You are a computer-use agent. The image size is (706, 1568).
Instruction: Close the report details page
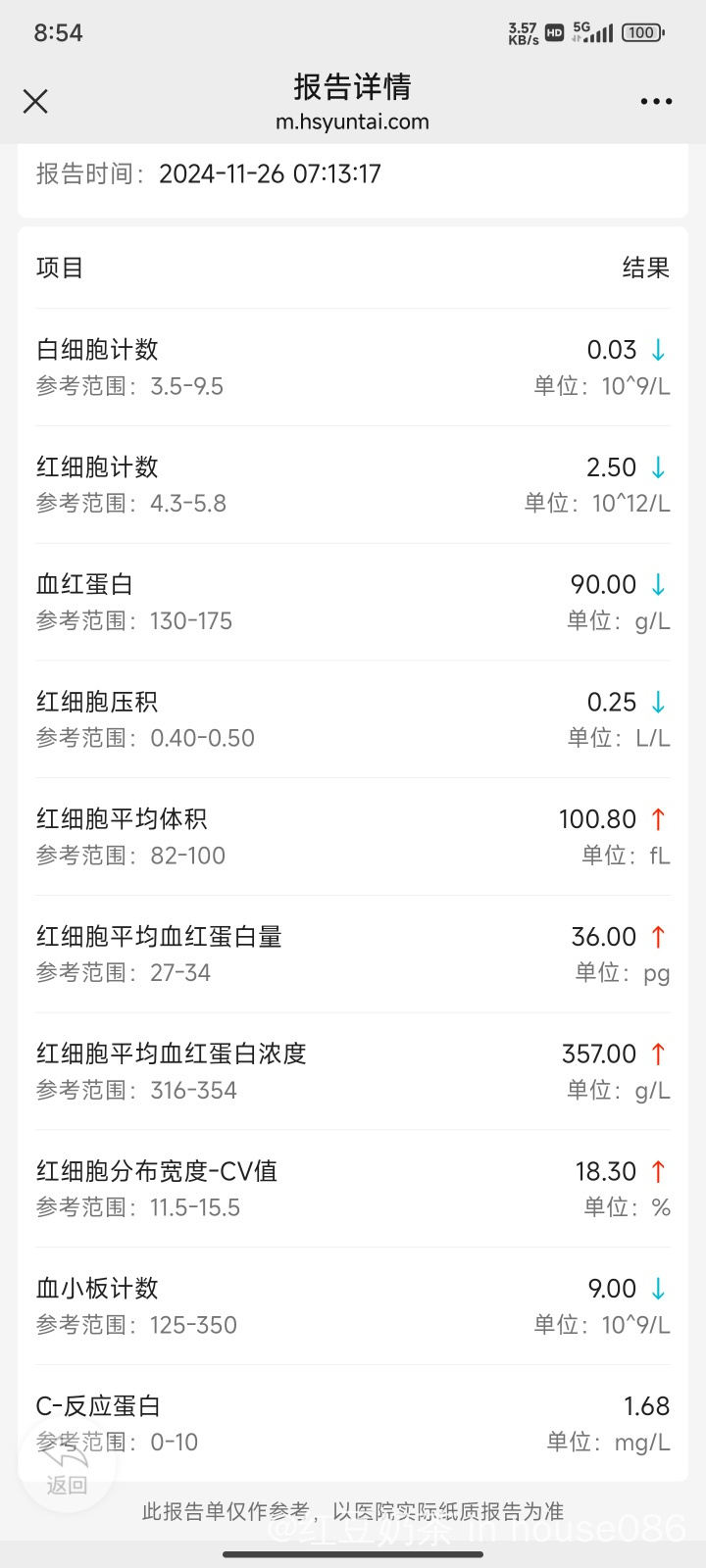click(35, 101)
